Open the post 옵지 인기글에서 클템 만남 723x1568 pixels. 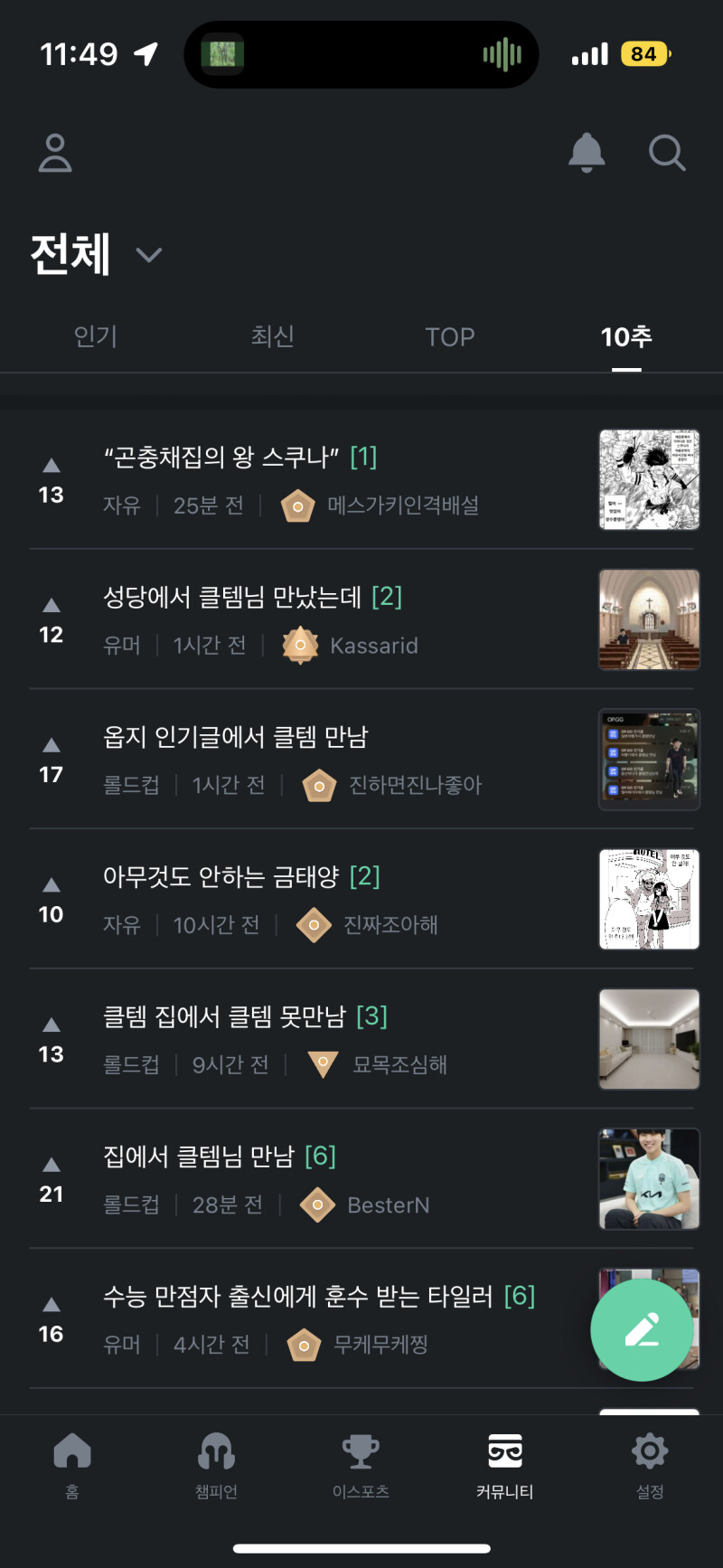click(x=235, y=737)
